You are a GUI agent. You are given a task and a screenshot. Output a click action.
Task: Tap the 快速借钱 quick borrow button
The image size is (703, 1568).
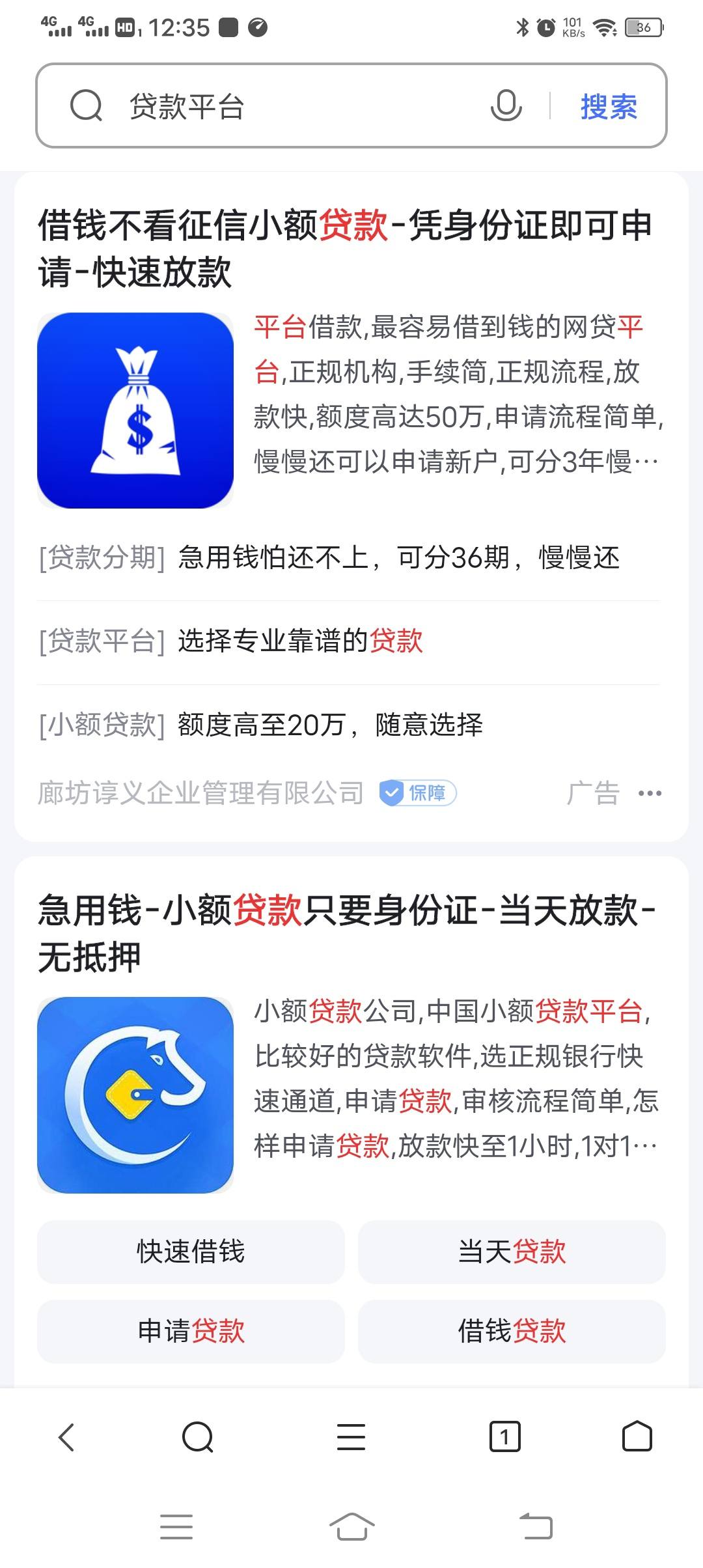click(191, 1251)
